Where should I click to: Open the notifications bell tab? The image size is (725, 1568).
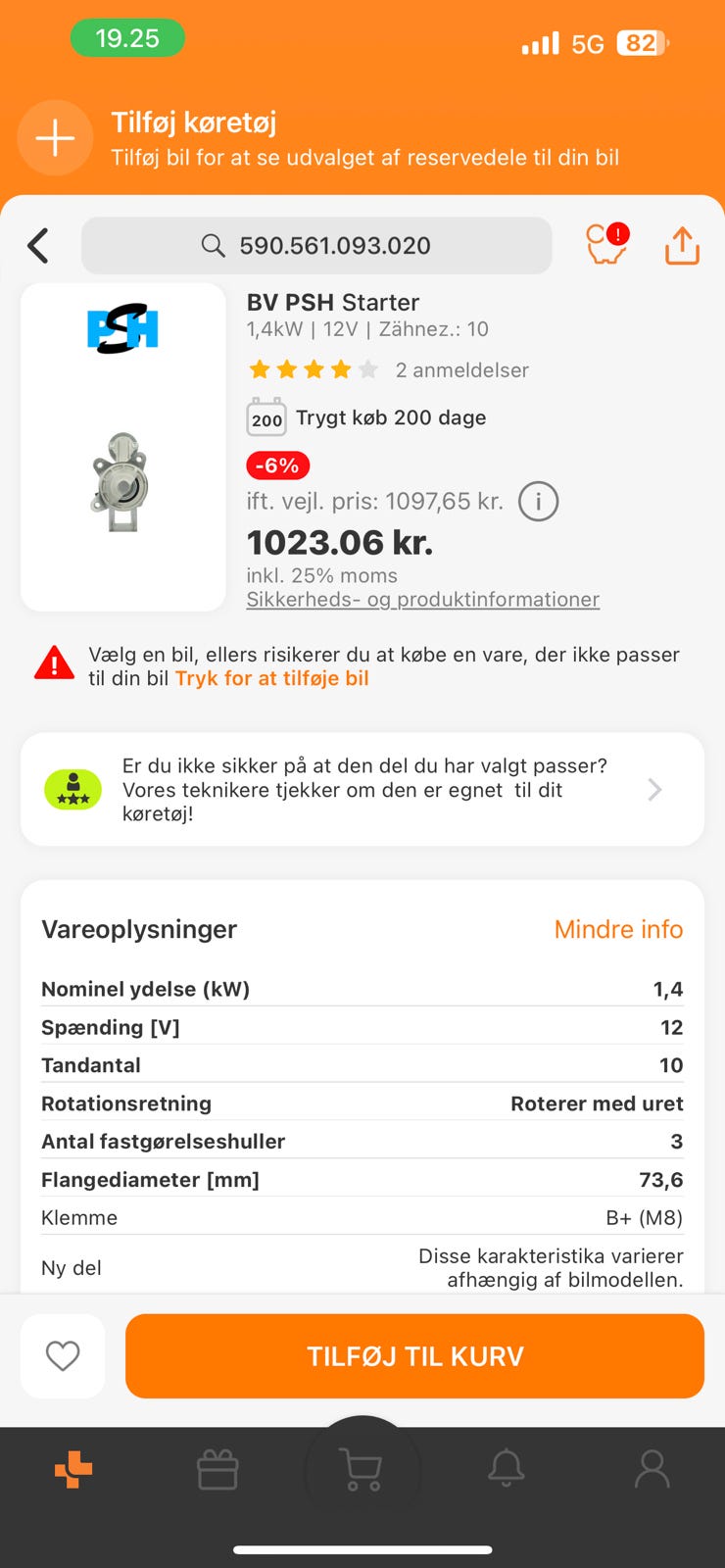(x=507, y=1470)
